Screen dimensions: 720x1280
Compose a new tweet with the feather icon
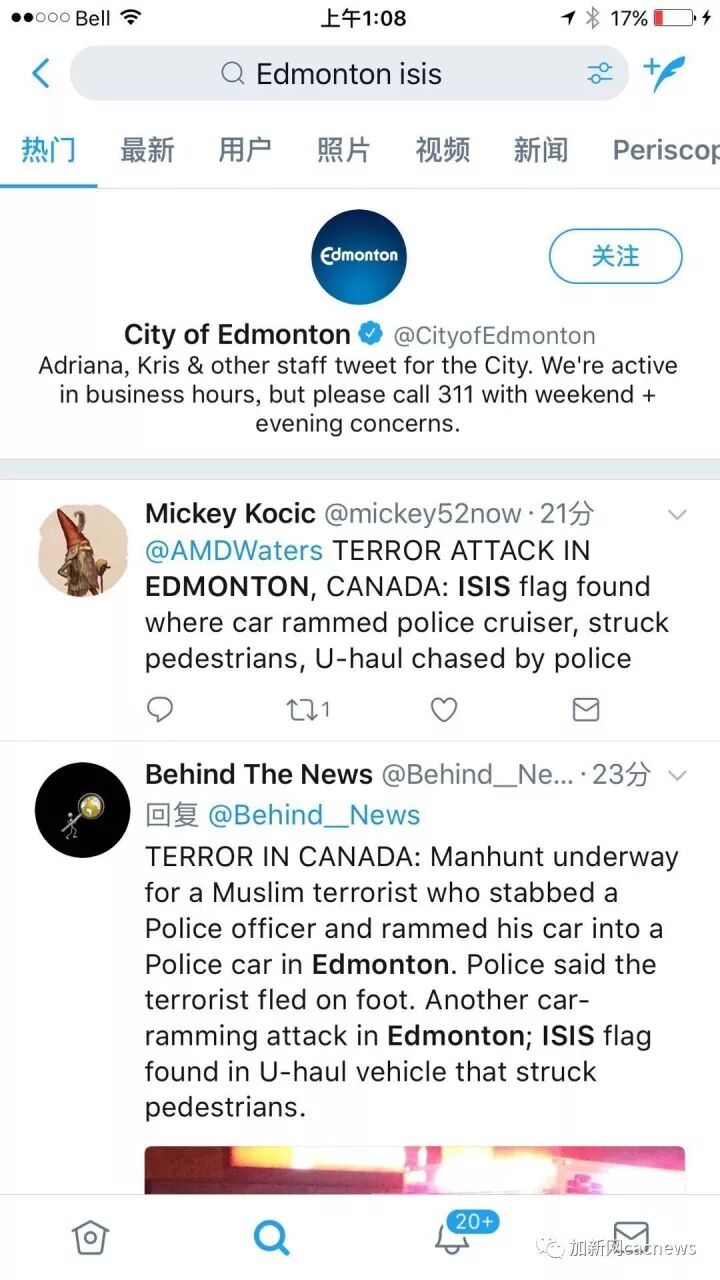pyautogui.click(x=665, y=73)
